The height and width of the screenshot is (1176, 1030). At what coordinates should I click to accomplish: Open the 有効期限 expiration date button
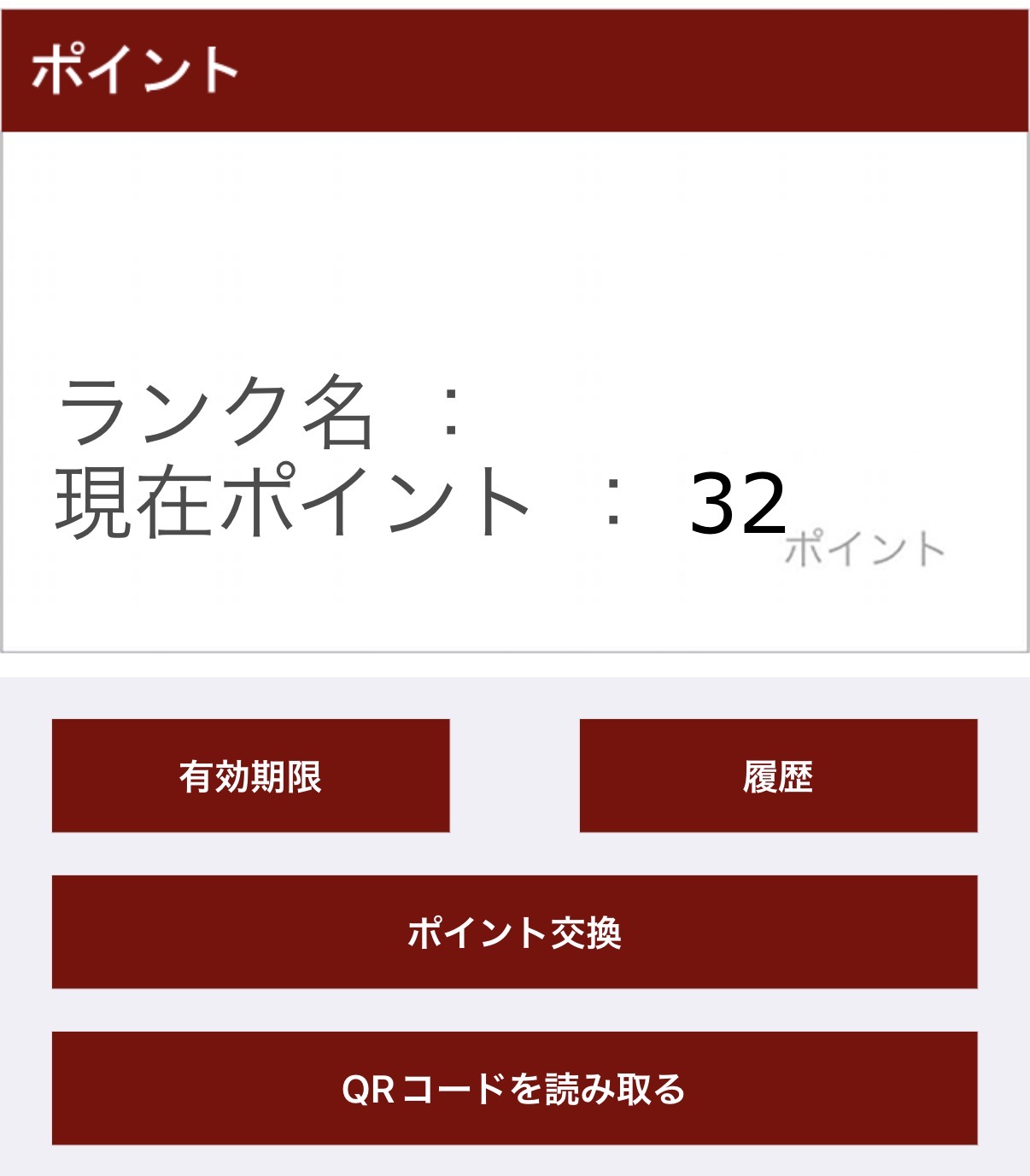(250, 775)
